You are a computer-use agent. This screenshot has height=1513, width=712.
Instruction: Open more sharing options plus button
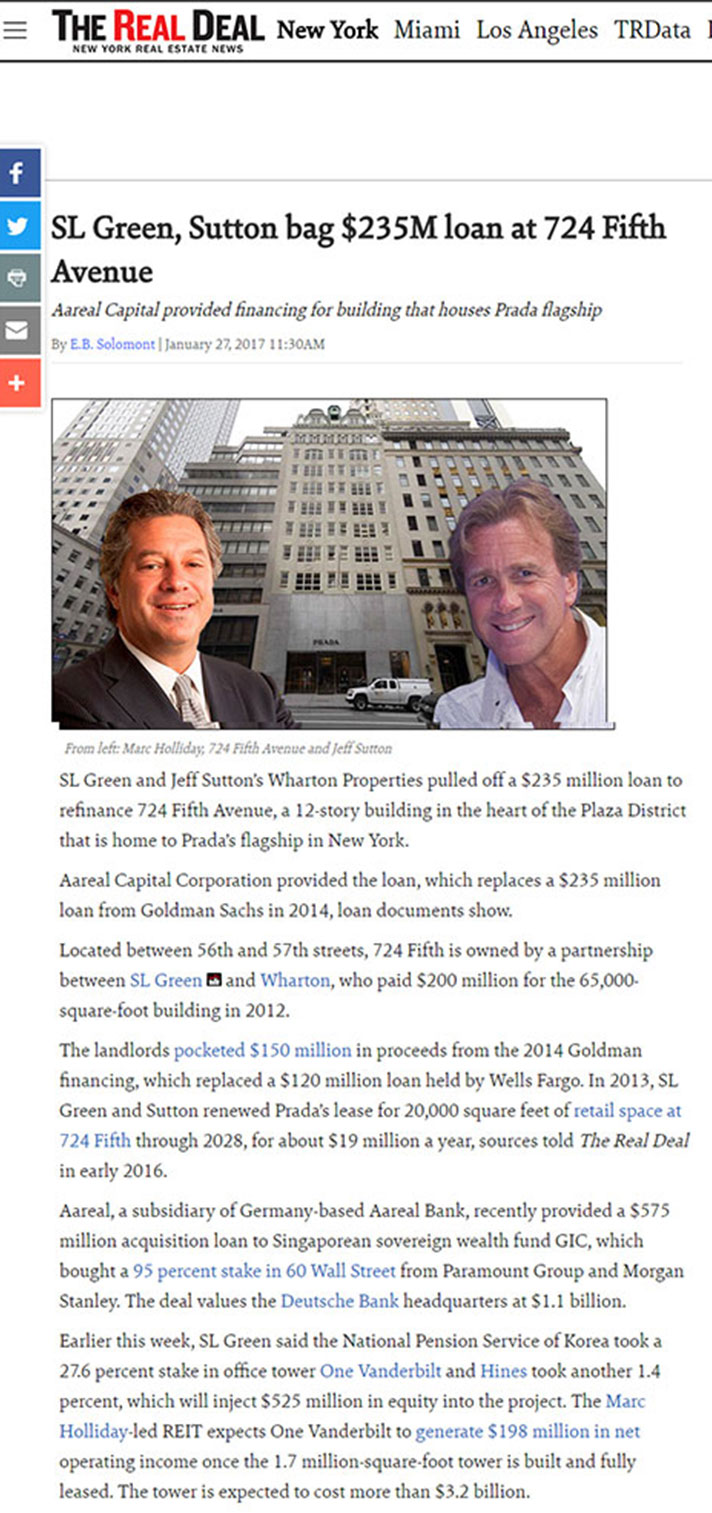click(19, 383)
